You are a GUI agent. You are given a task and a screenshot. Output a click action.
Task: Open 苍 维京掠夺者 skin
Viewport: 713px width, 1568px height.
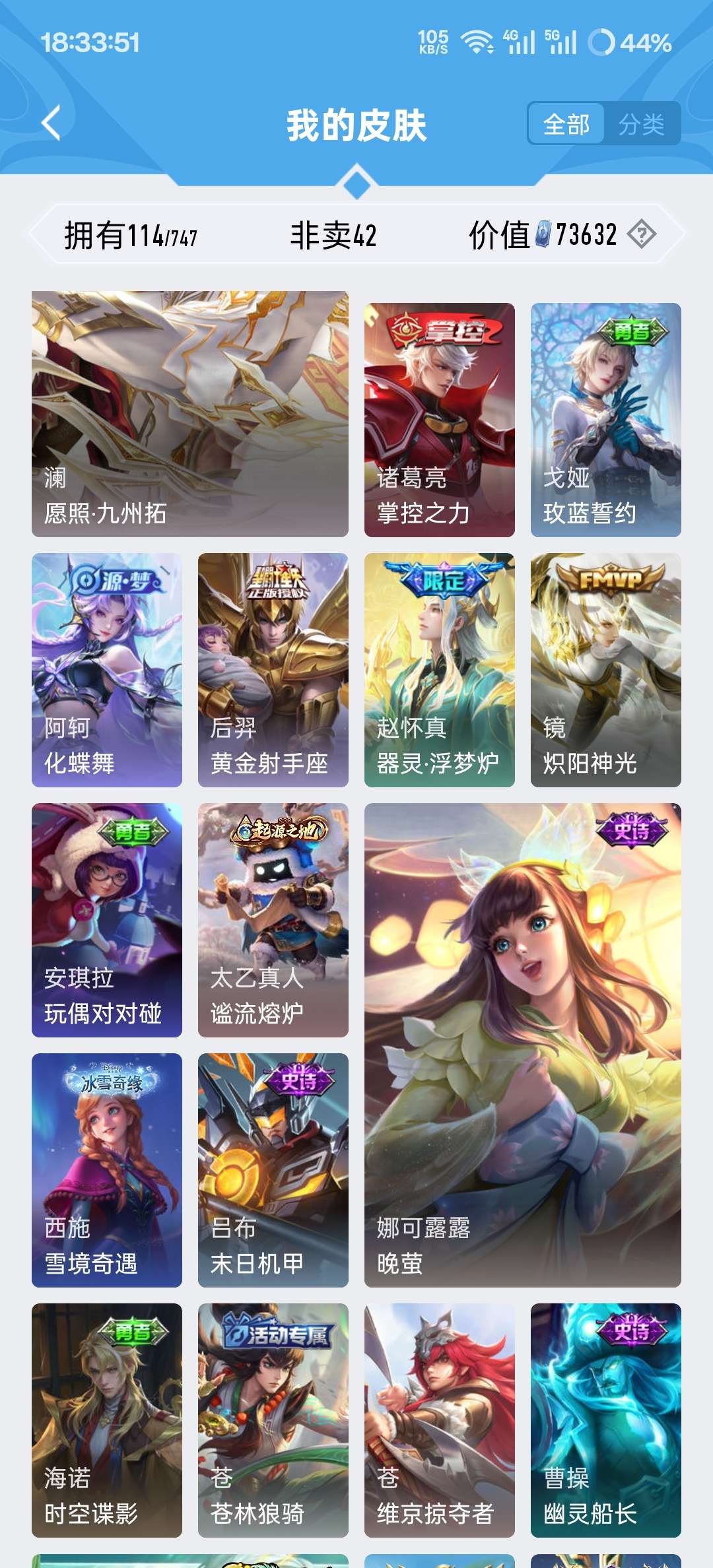[439, 1420]
